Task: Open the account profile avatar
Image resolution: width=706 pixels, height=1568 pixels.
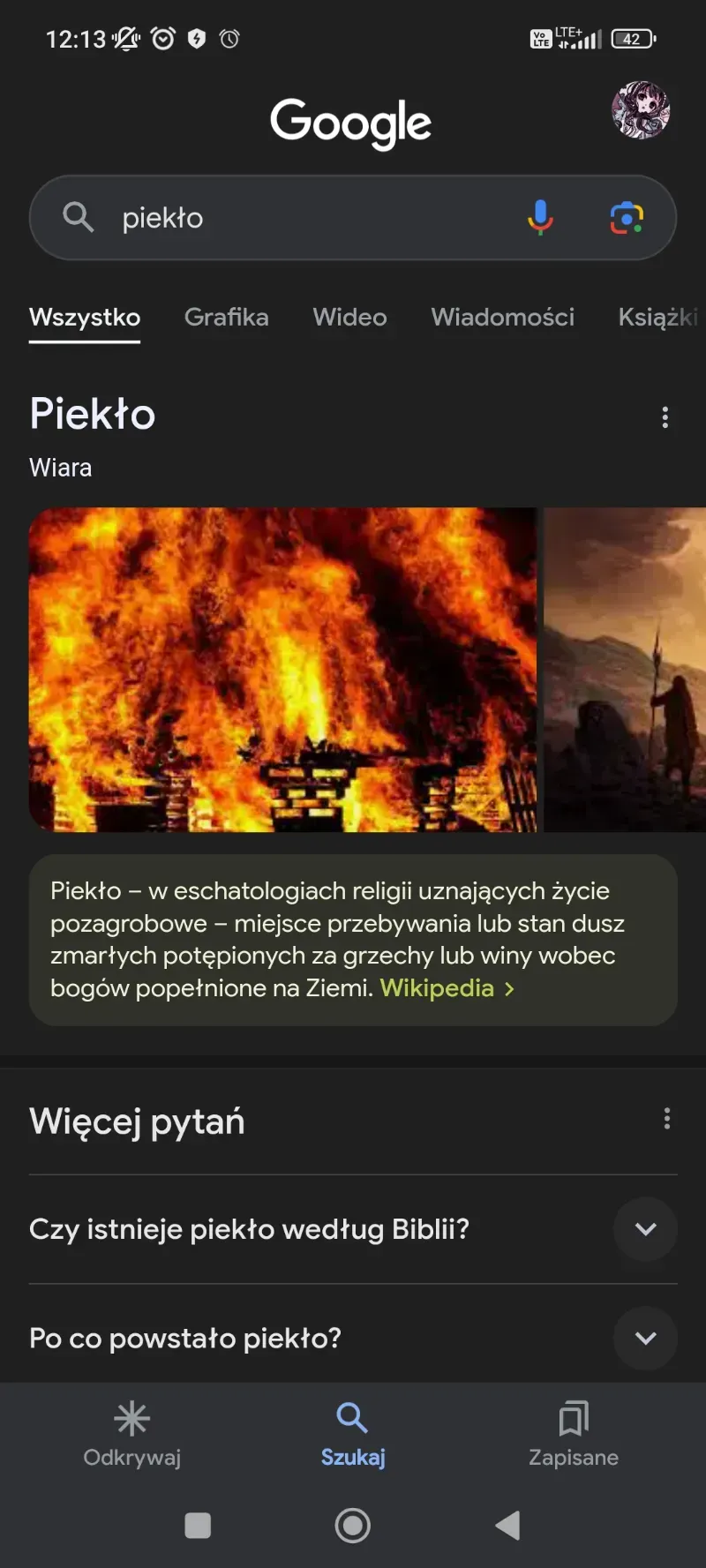Action: pos(641,111)
